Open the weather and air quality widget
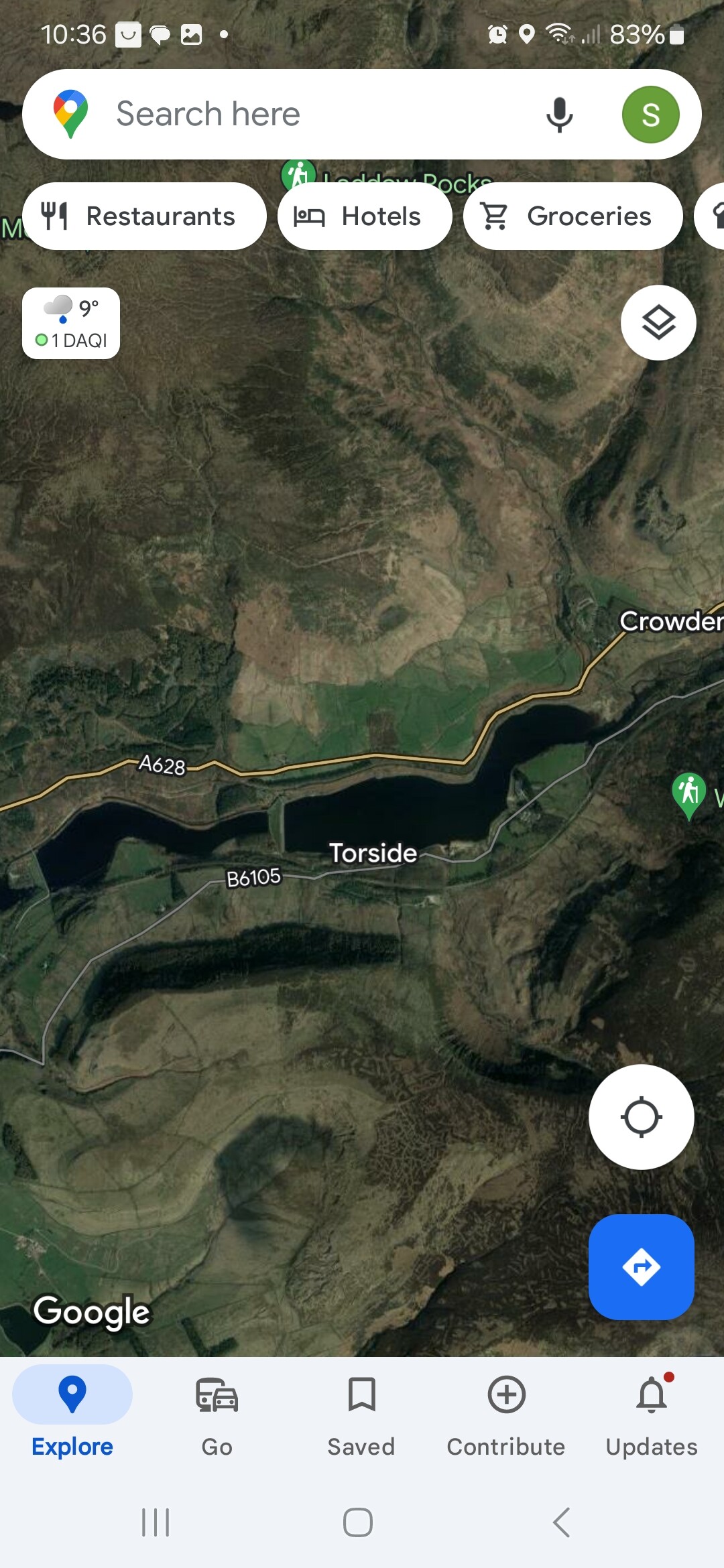This screenshot has height=1568, width=724. tap(71, 324)
